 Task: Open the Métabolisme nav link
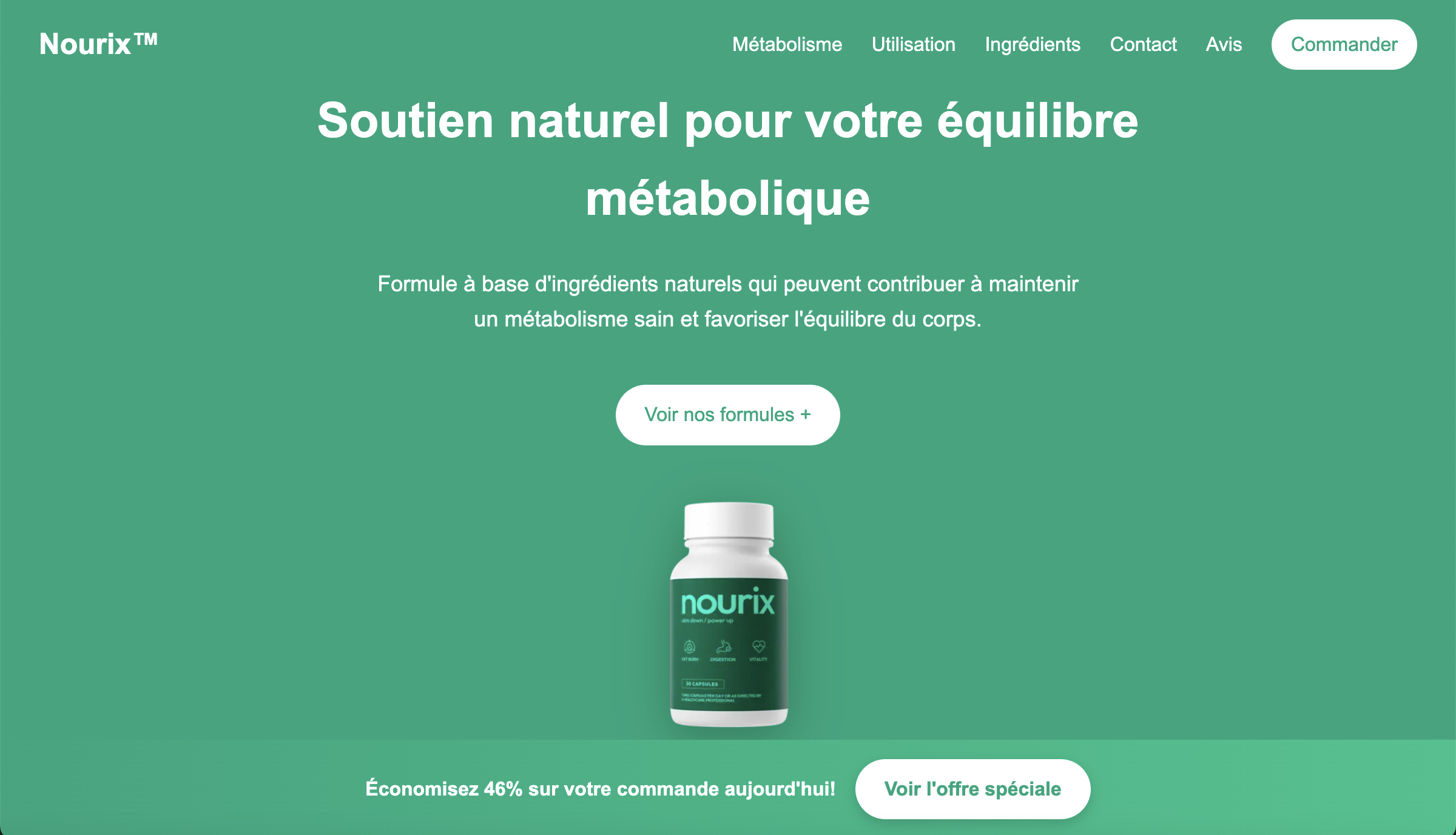tap(787, 44)
